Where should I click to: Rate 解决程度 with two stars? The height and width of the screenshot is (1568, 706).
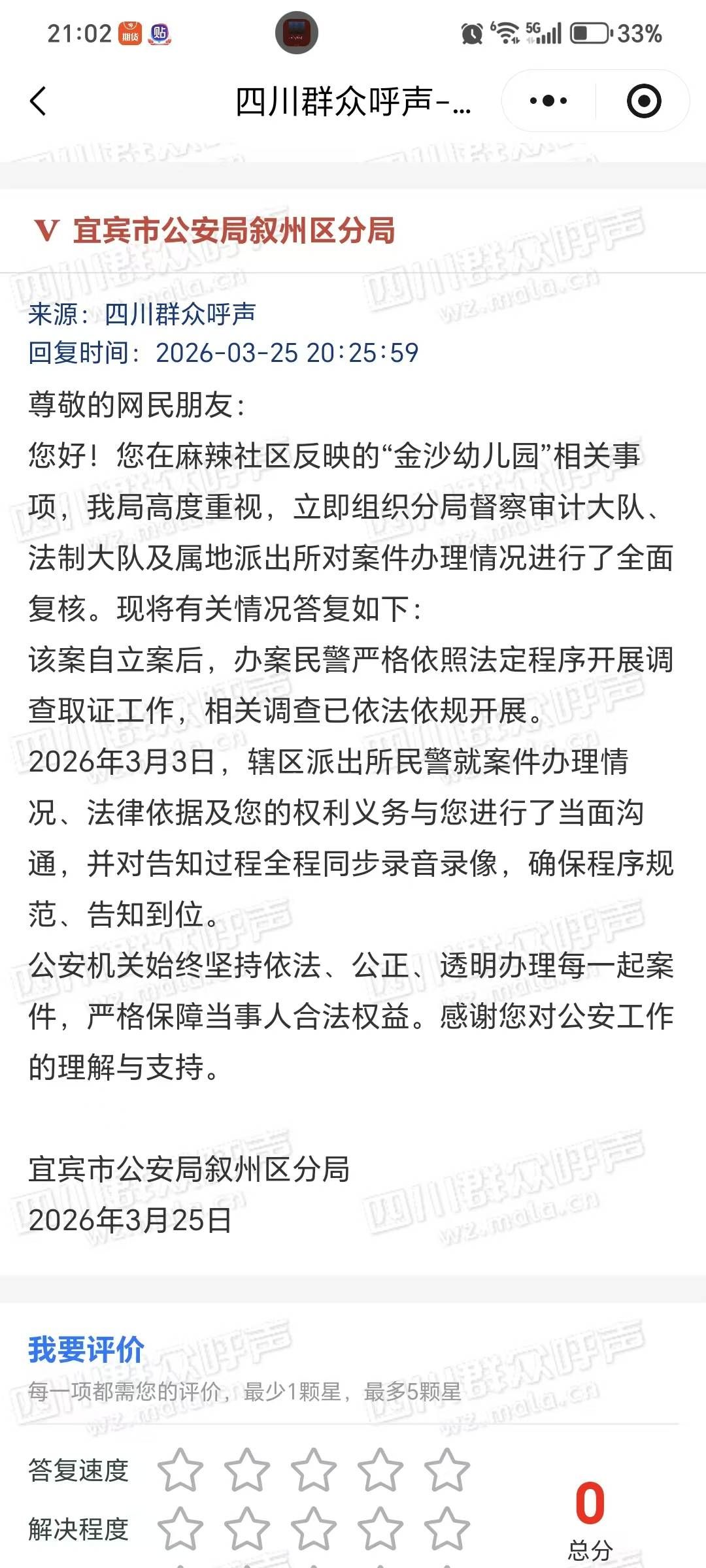coord(246,1529)
